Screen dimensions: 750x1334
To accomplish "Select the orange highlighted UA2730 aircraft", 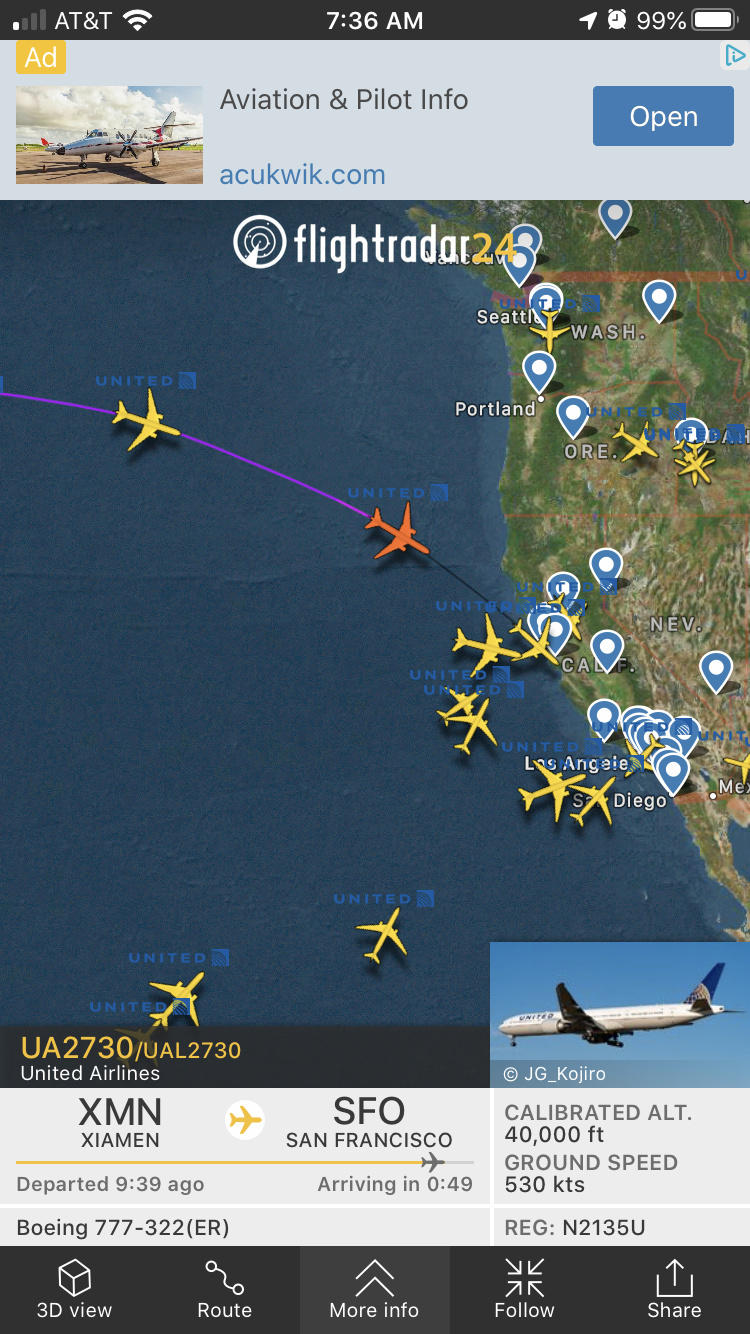I will [x=398, y=531].
